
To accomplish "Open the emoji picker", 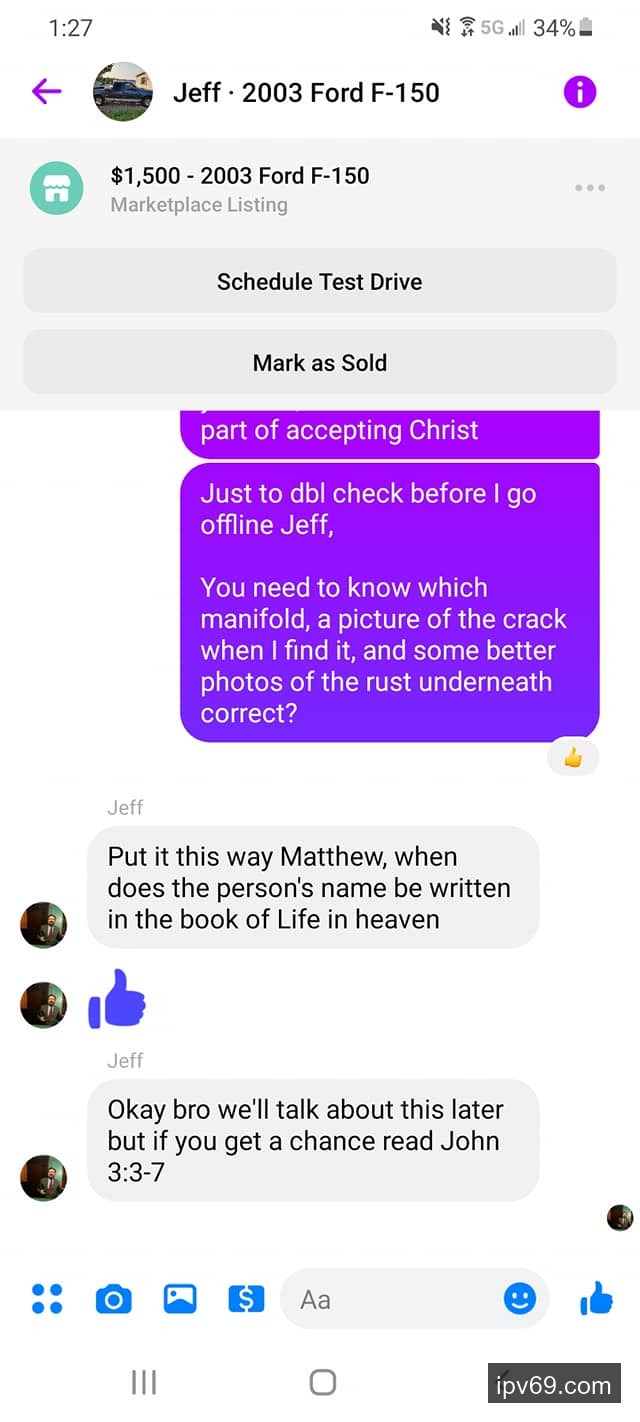I will (519, 1299).
